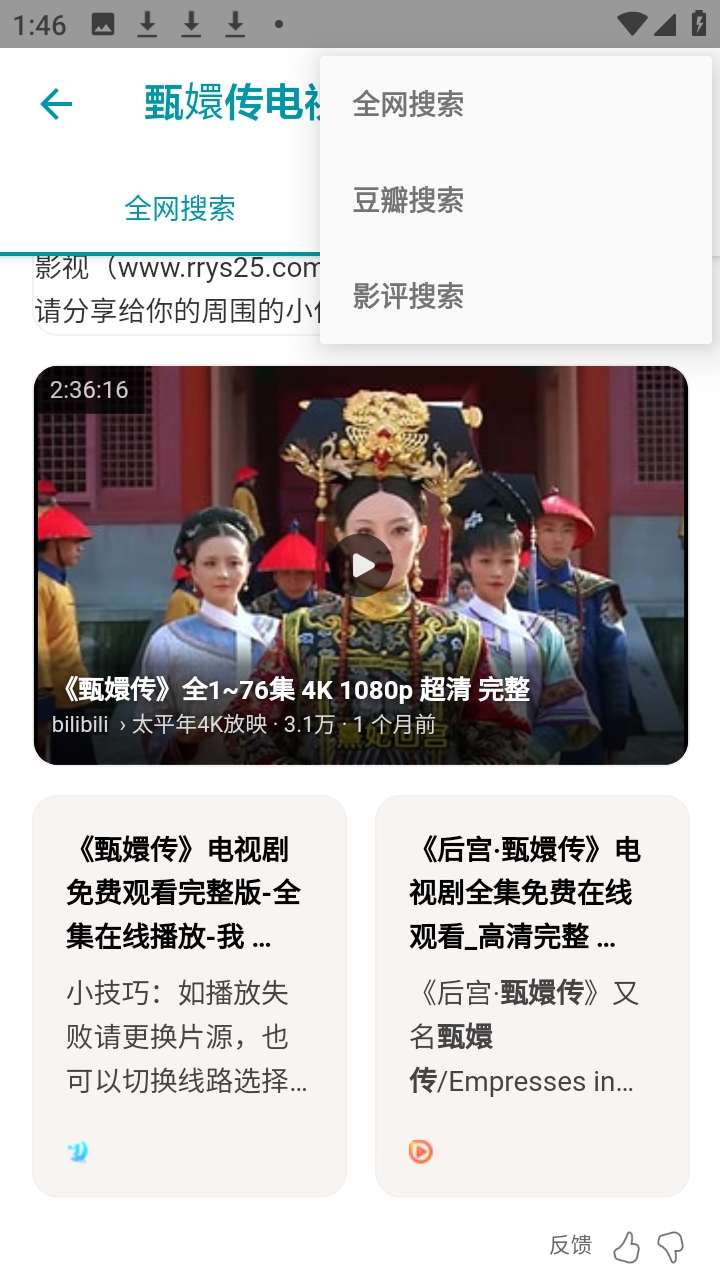This screenshot has height=1280, width=720.
Task: Pick 影评搜索 from the menu
Action: [x=408, y=296]
